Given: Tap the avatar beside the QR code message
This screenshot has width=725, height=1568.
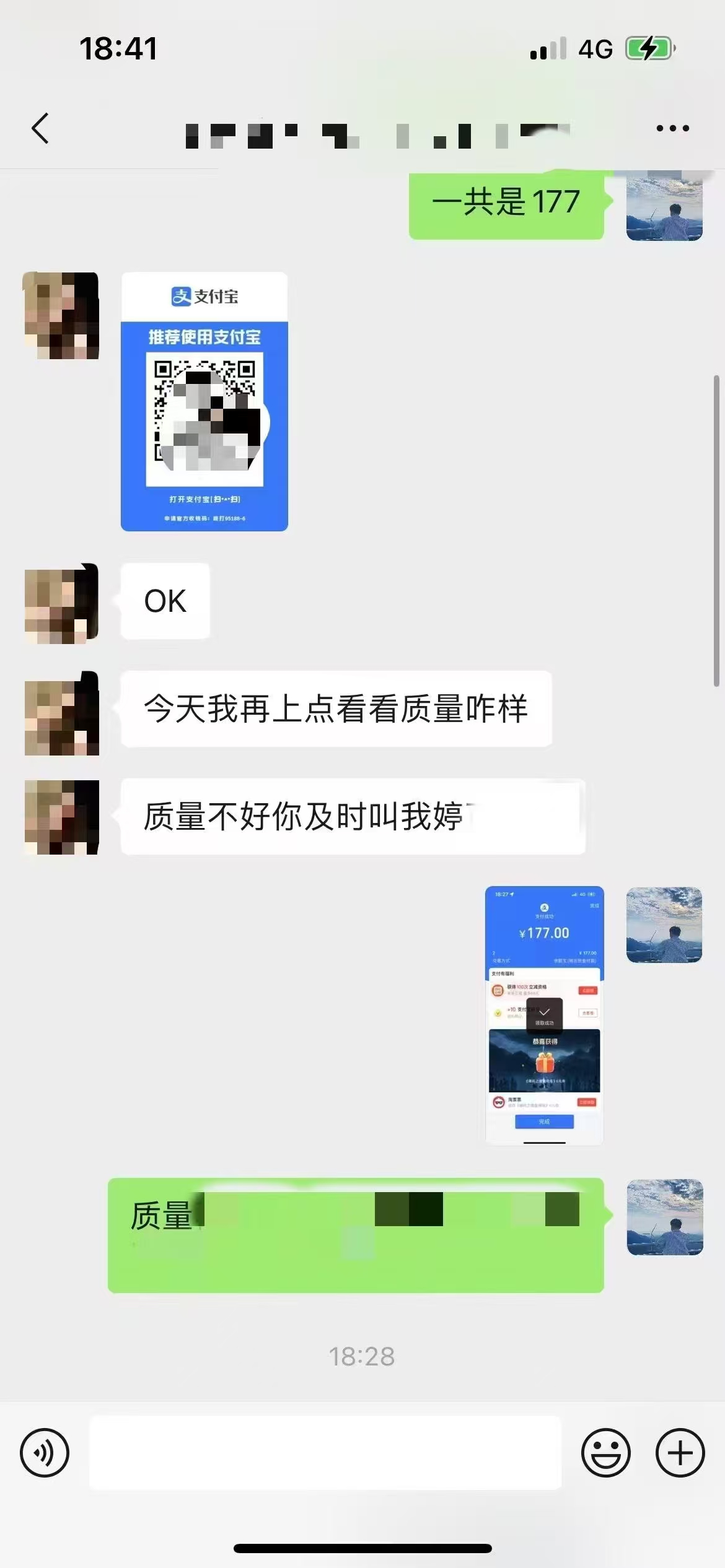Looking at the screenshot, I should [x=61, y=316].
